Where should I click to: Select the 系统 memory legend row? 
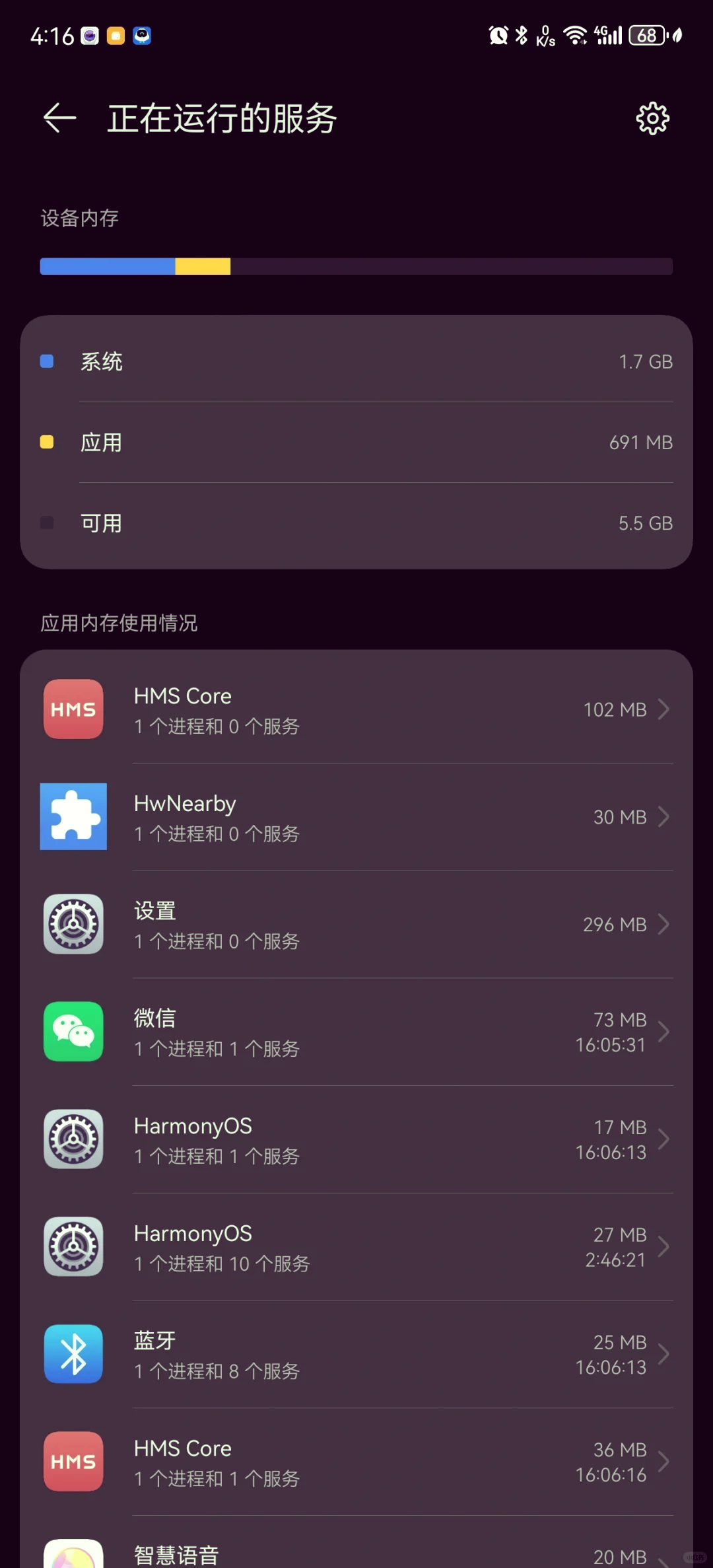click(x=356, y=361)
